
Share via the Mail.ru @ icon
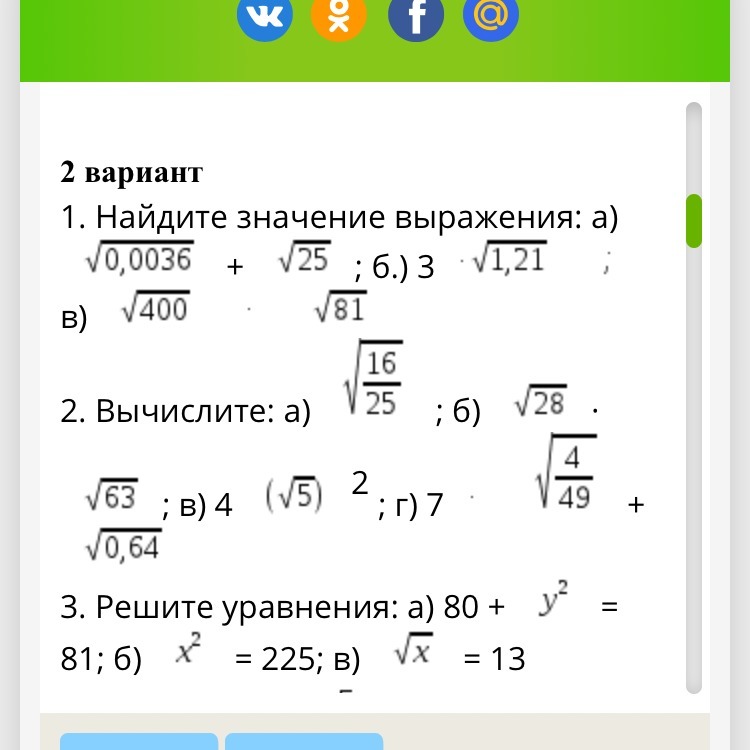(490, 16)
